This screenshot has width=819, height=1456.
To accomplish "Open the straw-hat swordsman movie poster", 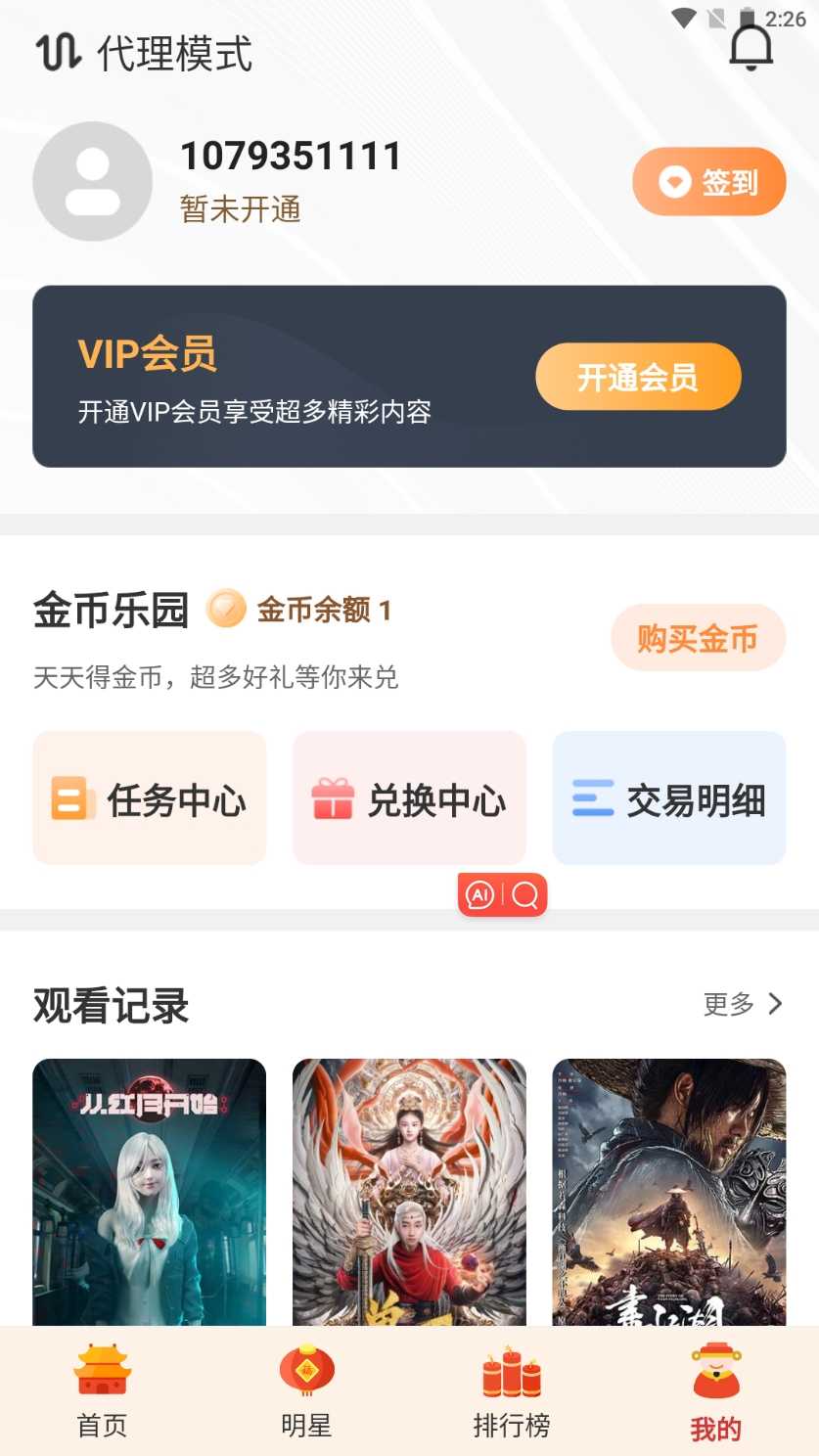I will click(x=668, y=1192).
